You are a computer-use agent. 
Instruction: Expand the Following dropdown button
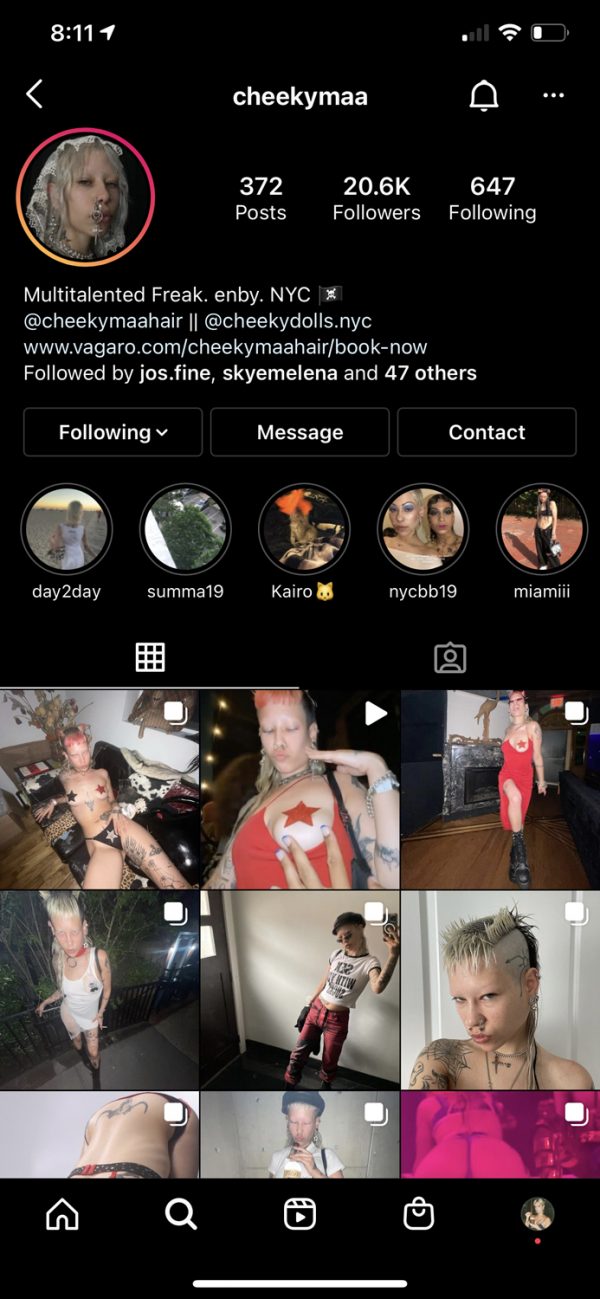(113, 432)
